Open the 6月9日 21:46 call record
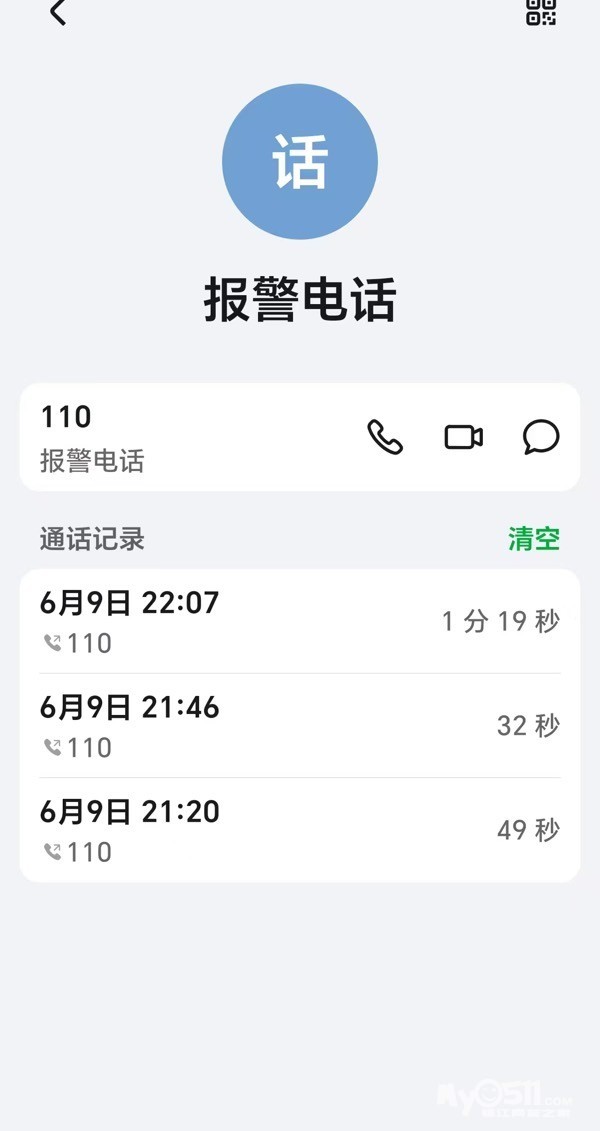 (x=300, y=726)
